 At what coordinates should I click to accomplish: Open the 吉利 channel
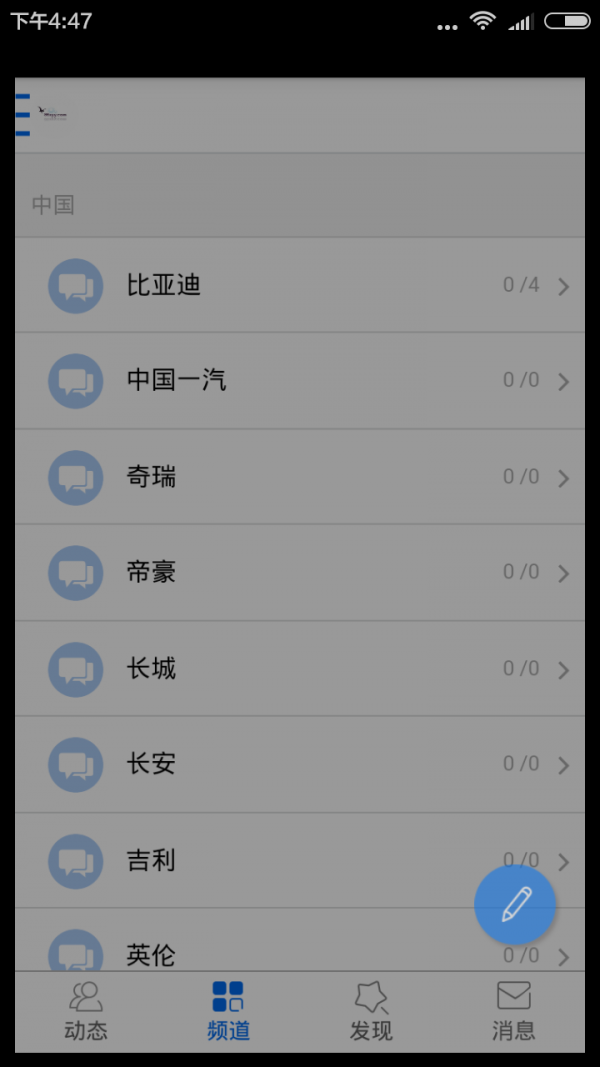click(x=300, y=860)
